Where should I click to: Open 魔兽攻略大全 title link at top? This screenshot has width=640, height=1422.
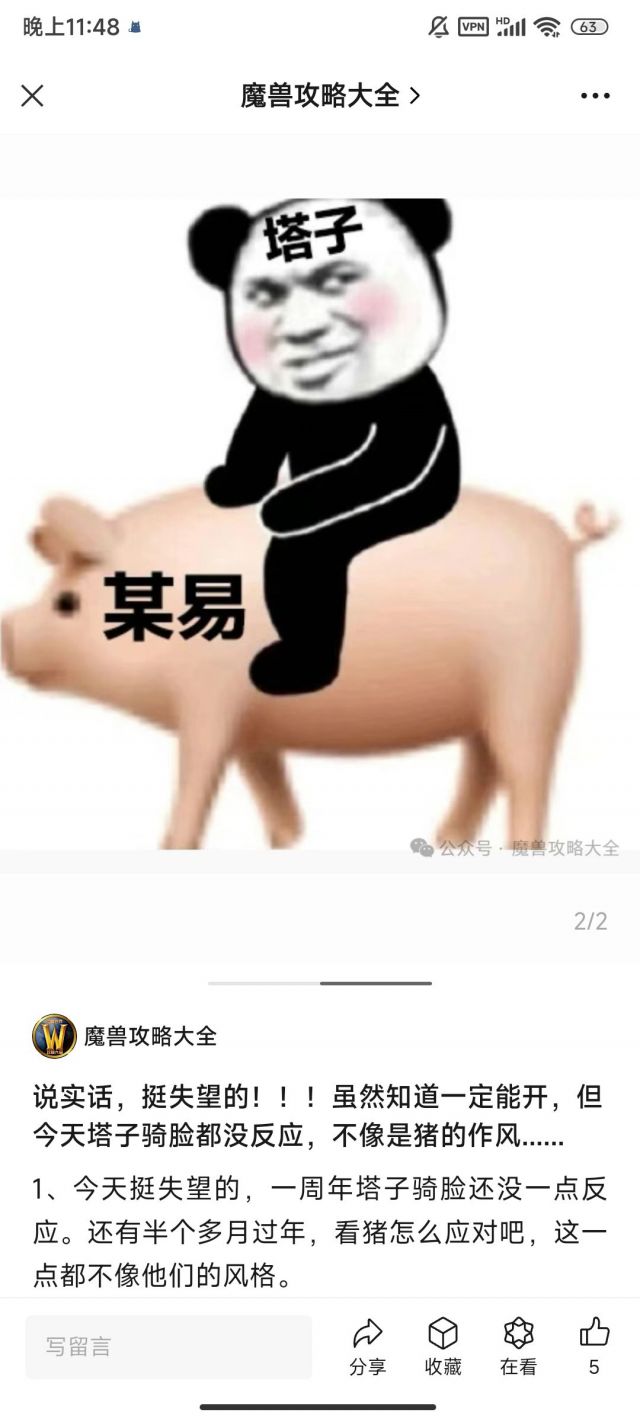click(330, 96)
